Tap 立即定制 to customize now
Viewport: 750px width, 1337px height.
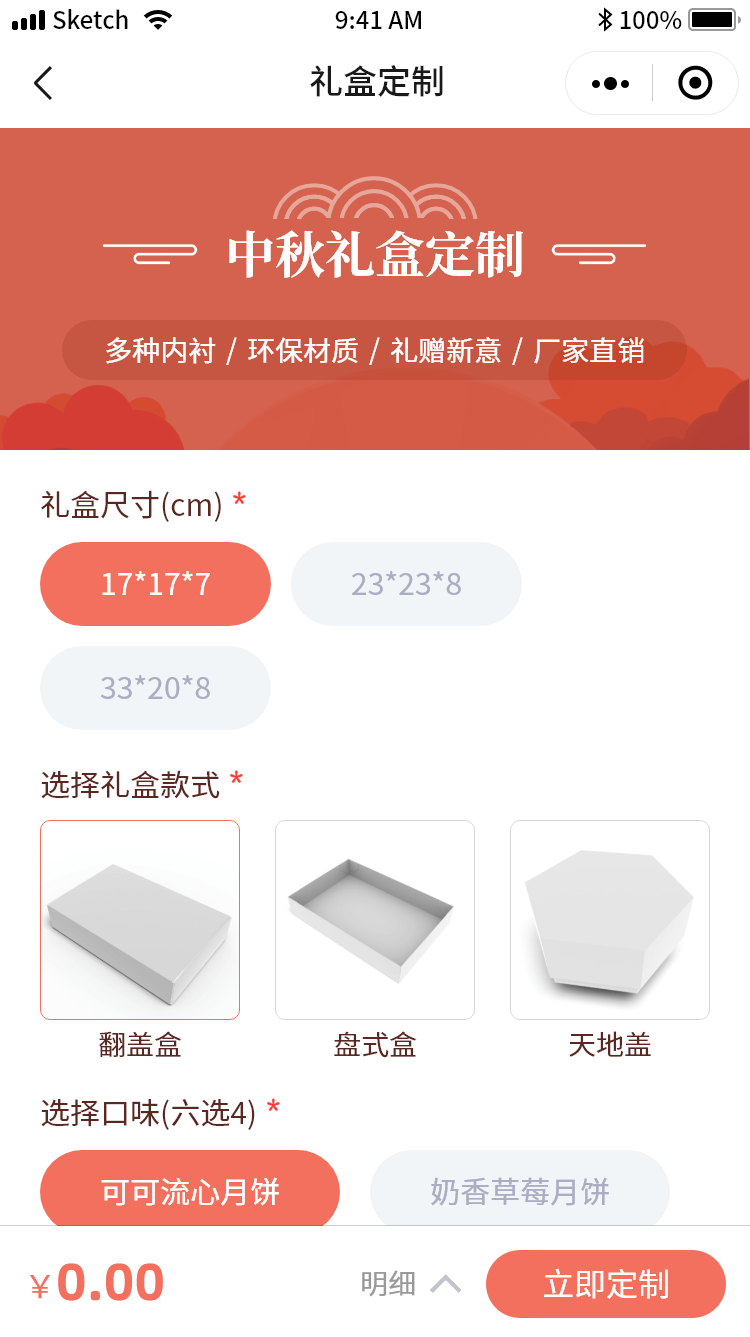606,1284
